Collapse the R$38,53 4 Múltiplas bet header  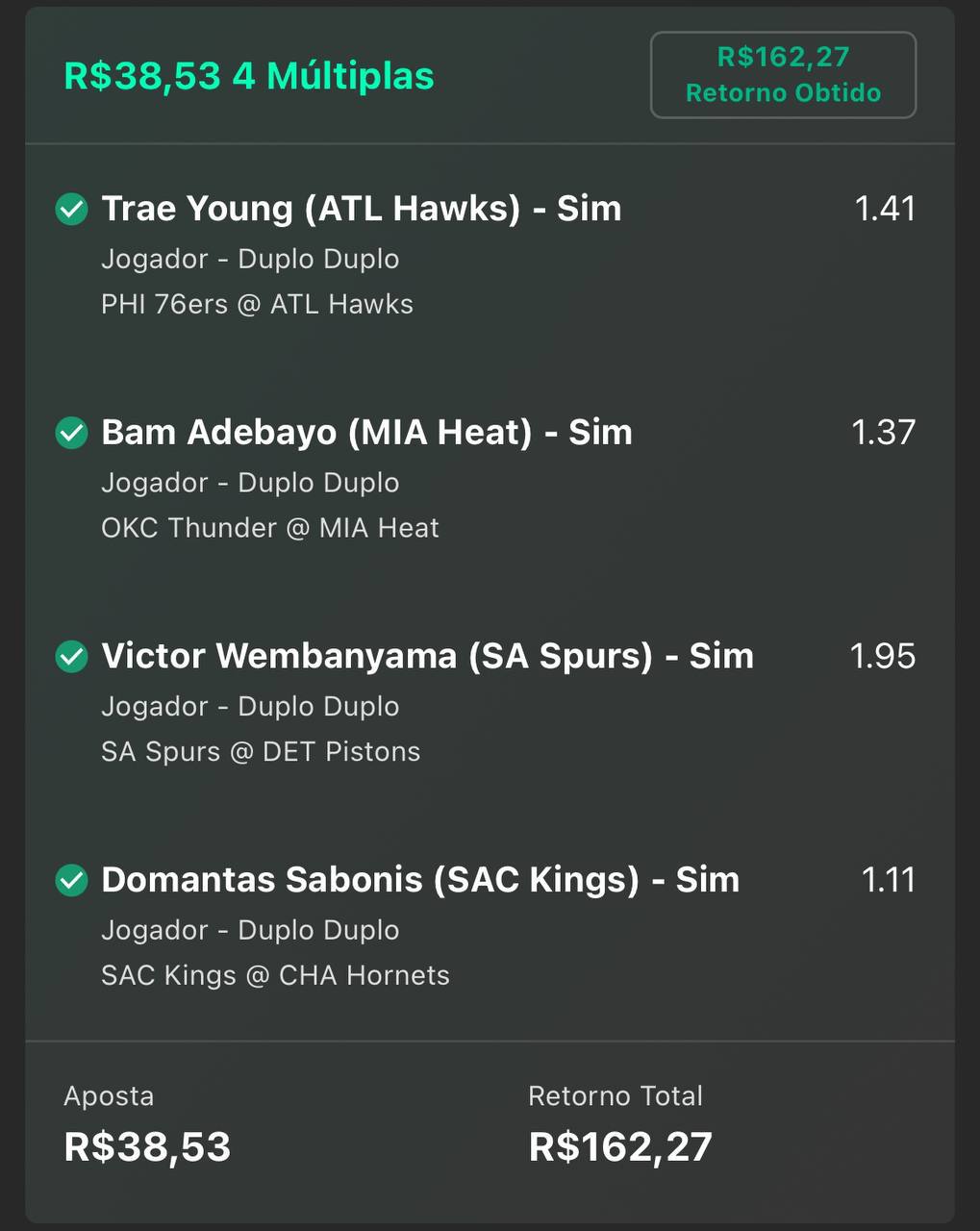[249, 76]
